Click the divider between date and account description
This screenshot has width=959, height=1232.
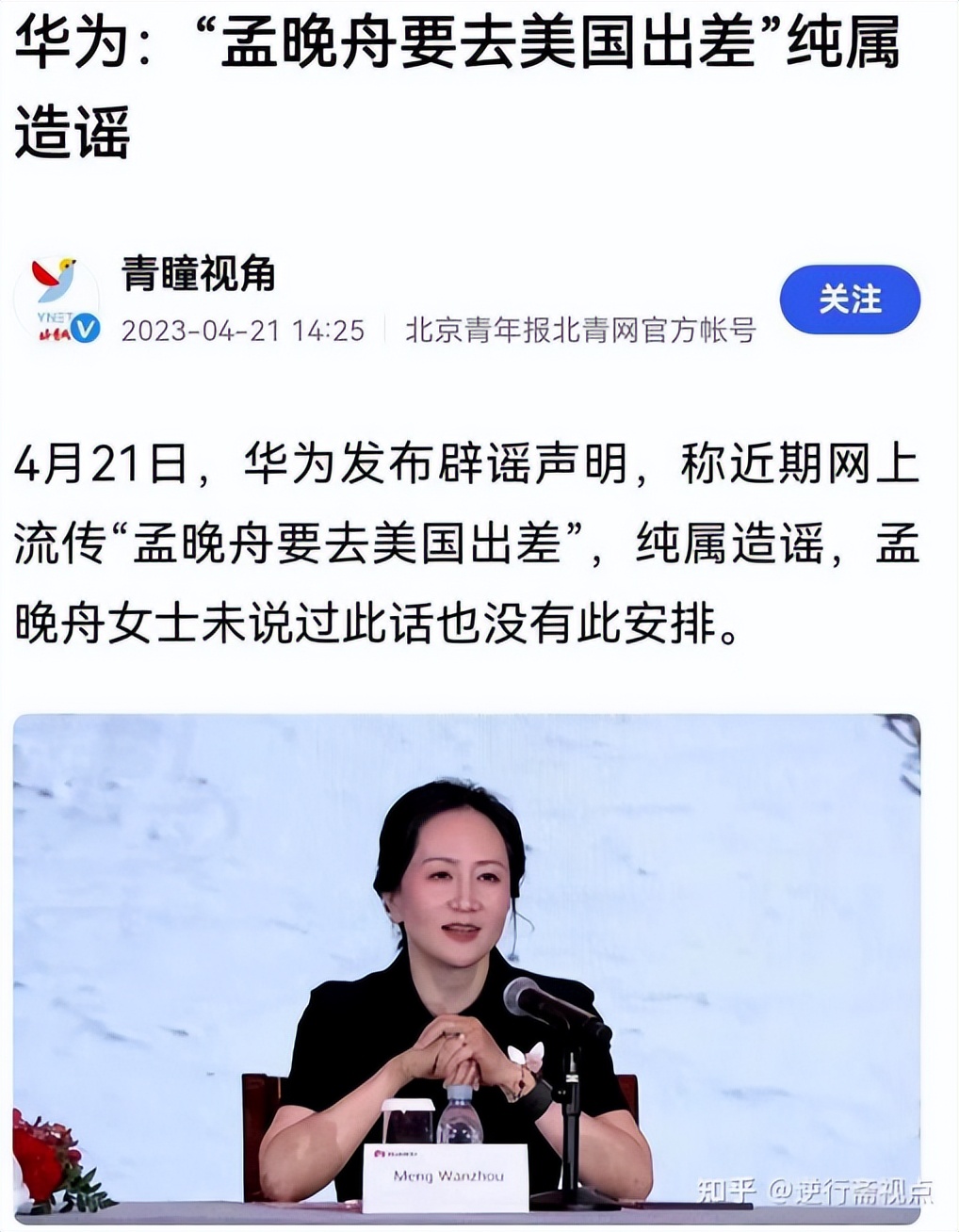(x=382, y=329)
